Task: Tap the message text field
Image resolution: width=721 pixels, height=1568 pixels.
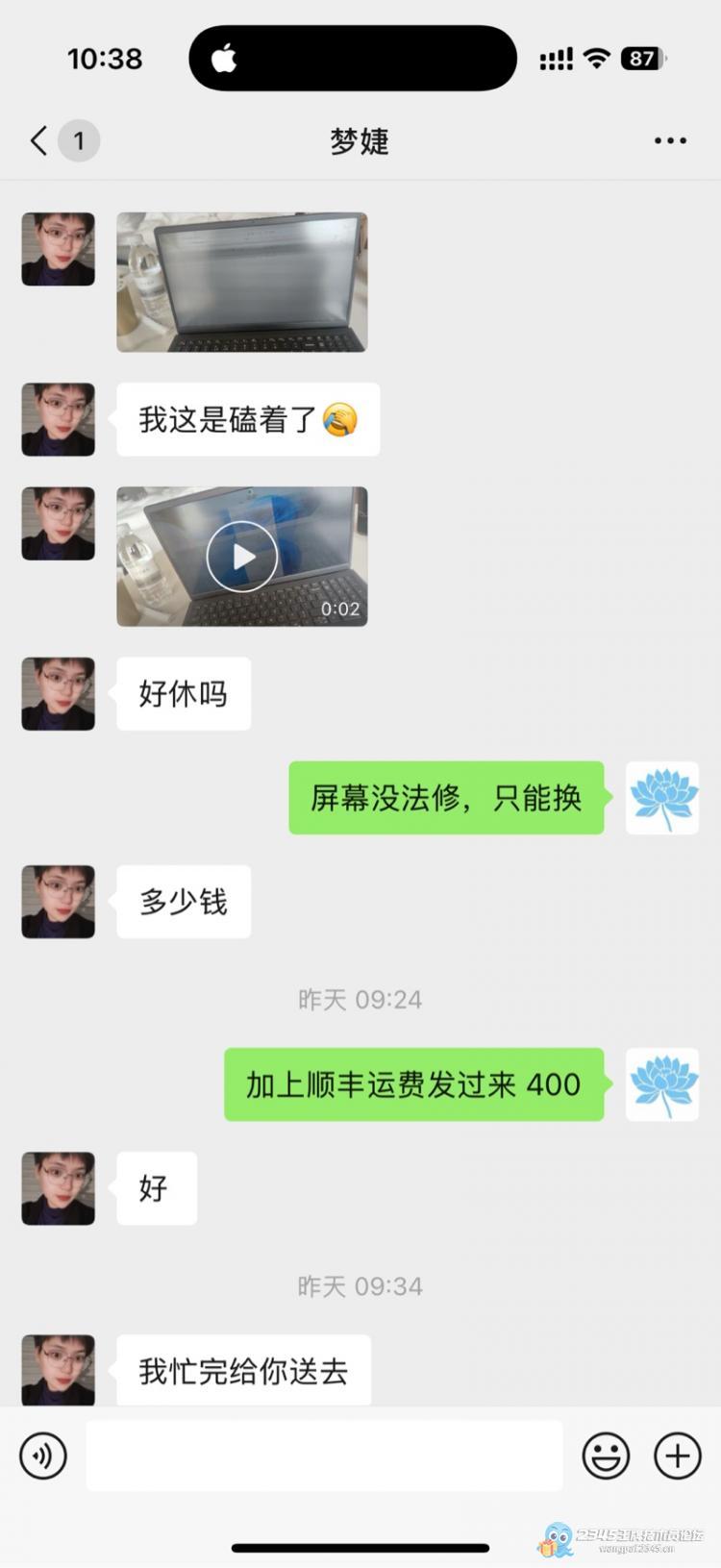Action: click(x=324, y=1456)
